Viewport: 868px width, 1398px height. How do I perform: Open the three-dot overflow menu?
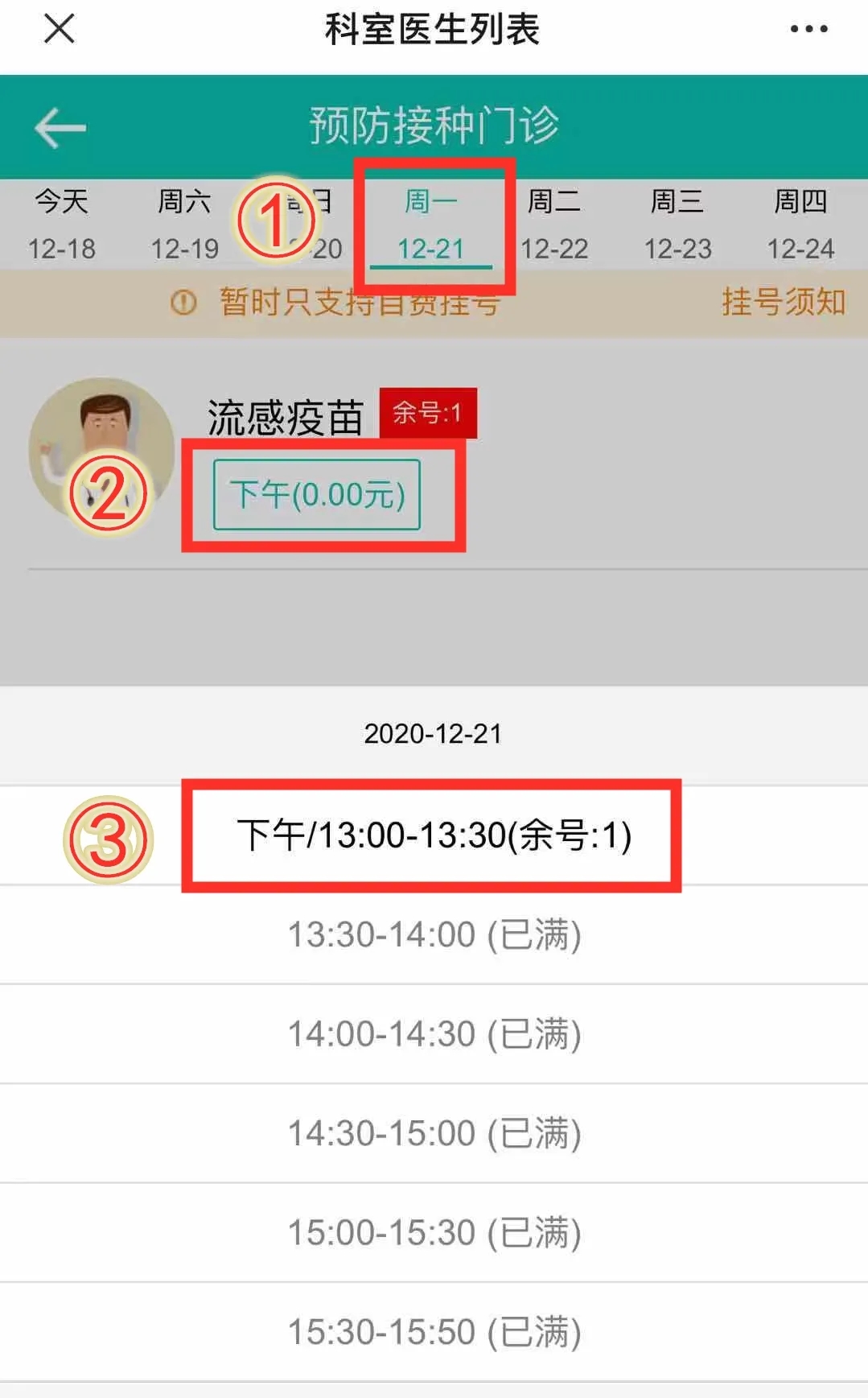coord(808,29)
